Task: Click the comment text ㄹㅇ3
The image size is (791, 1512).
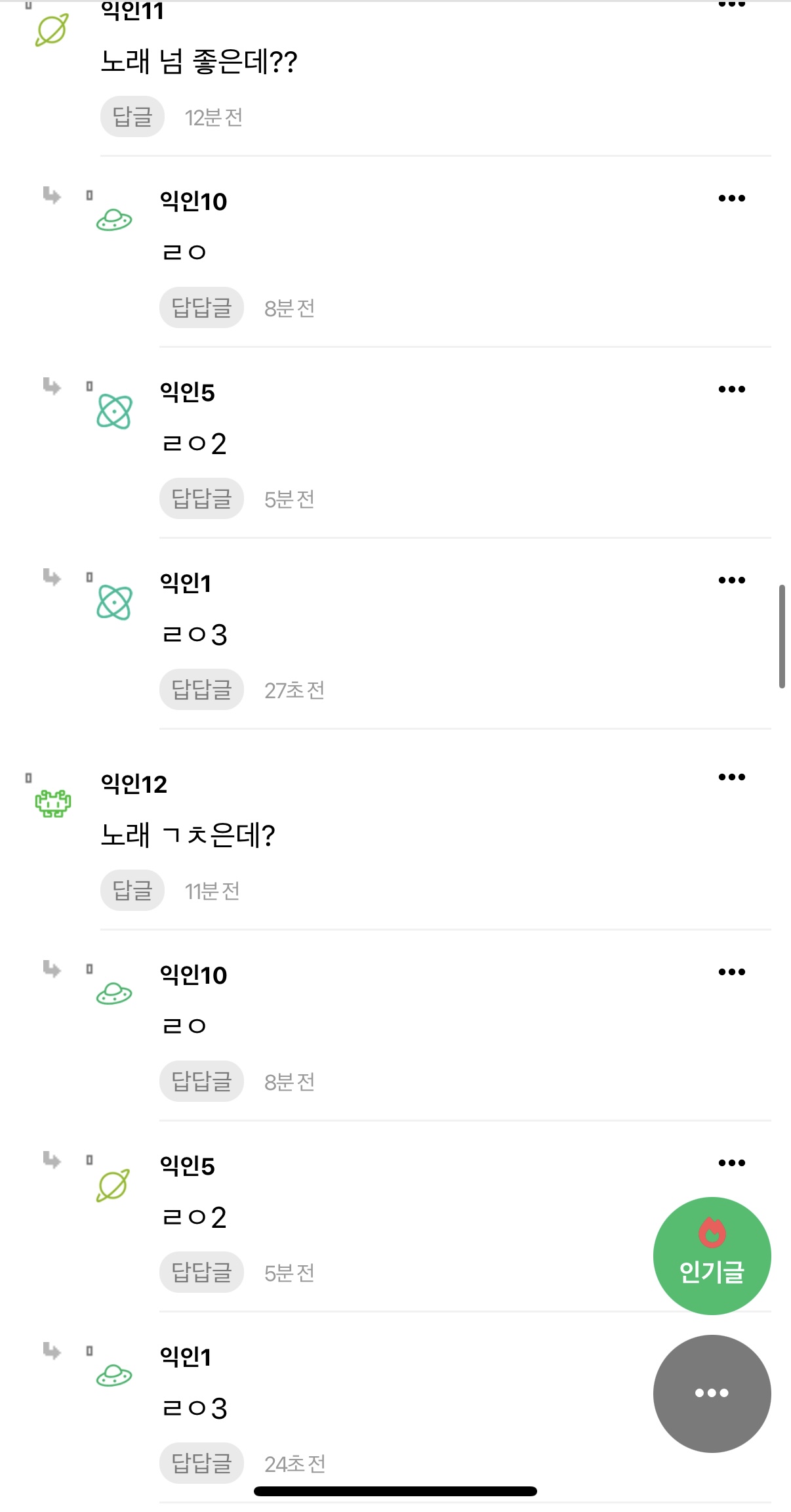Action: 195,633
